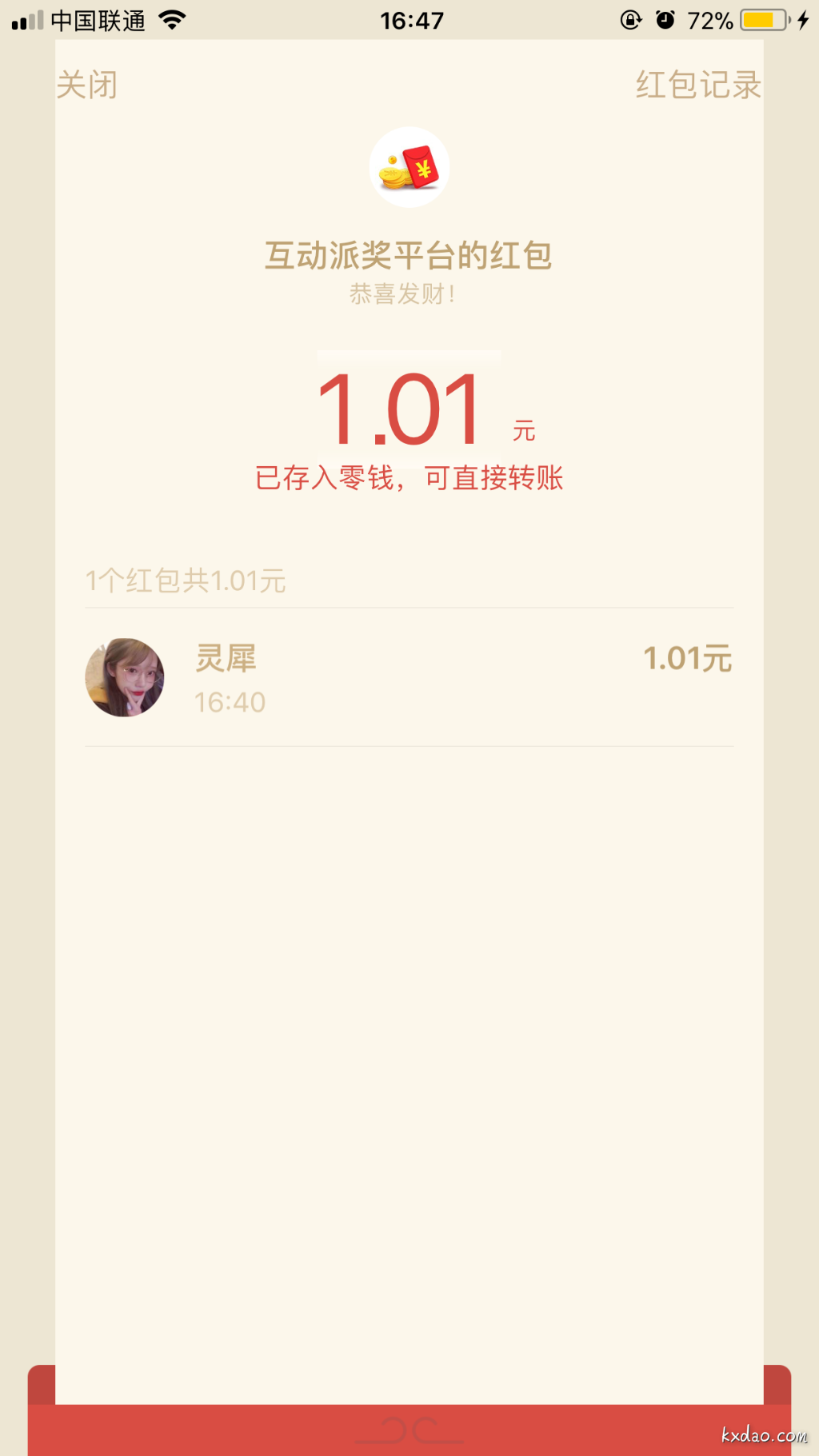Select recipient name 灵犀 in the list

click(x=227, y=659)
